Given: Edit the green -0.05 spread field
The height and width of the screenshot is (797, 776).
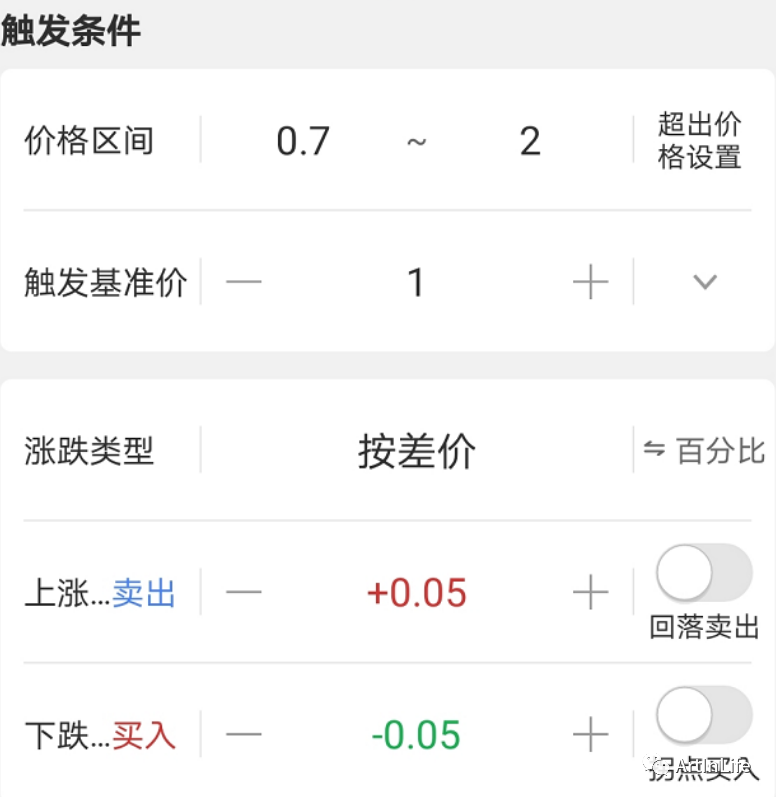Looking at the screenshot, I should (416, 734).
